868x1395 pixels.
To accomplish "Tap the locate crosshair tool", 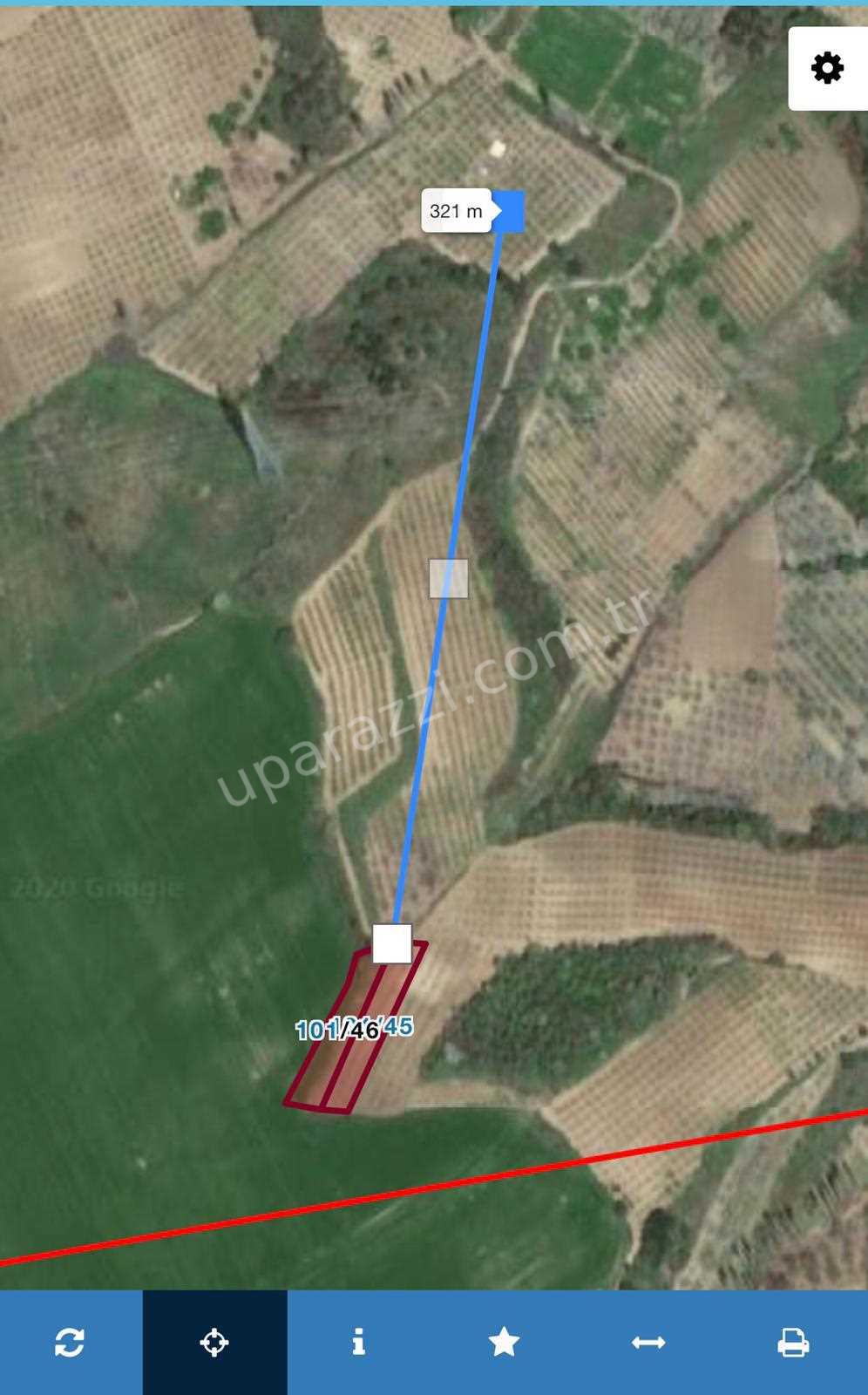I will (x=214, y=1342).
